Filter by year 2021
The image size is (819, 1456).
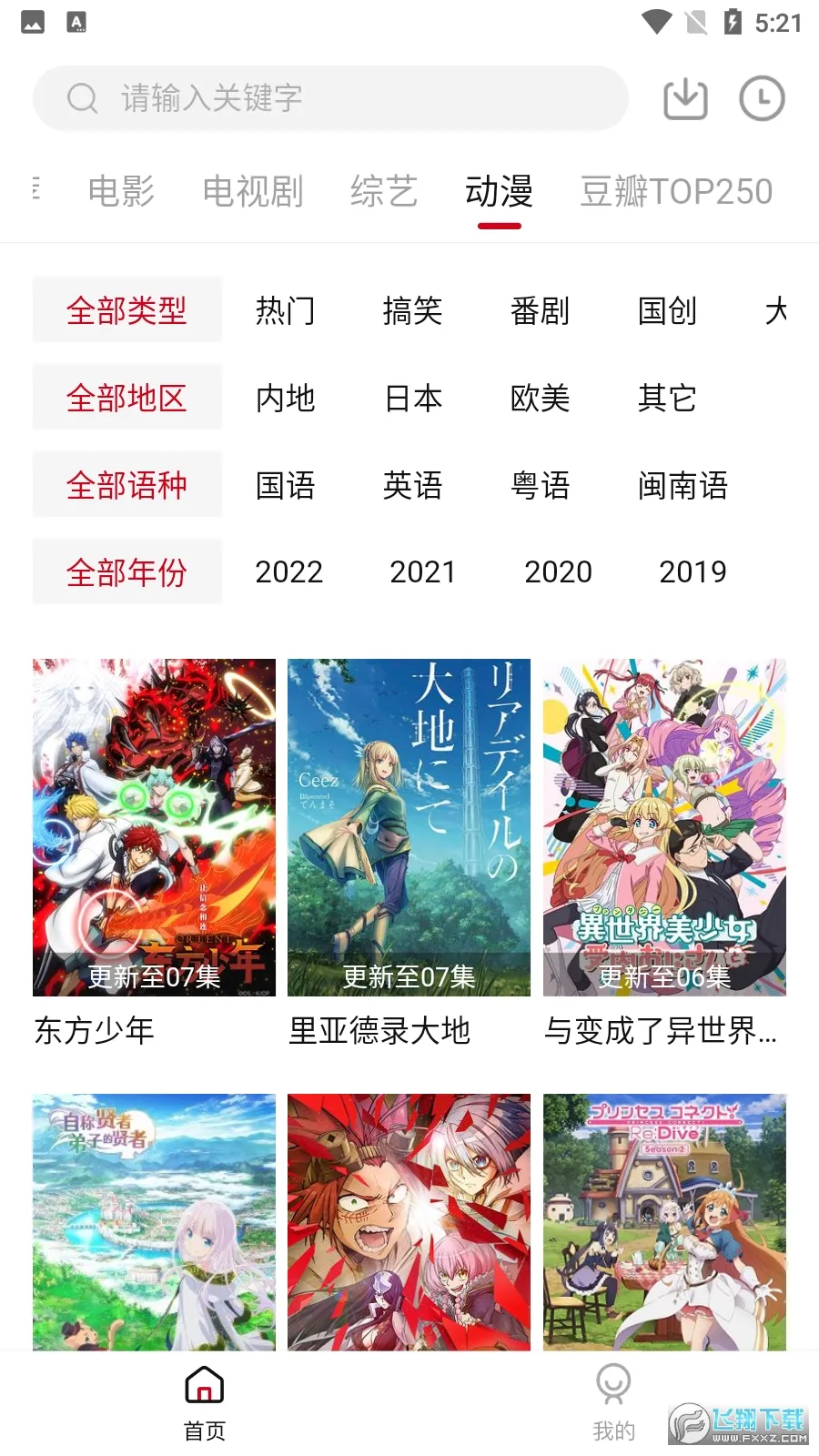[423, 572]
